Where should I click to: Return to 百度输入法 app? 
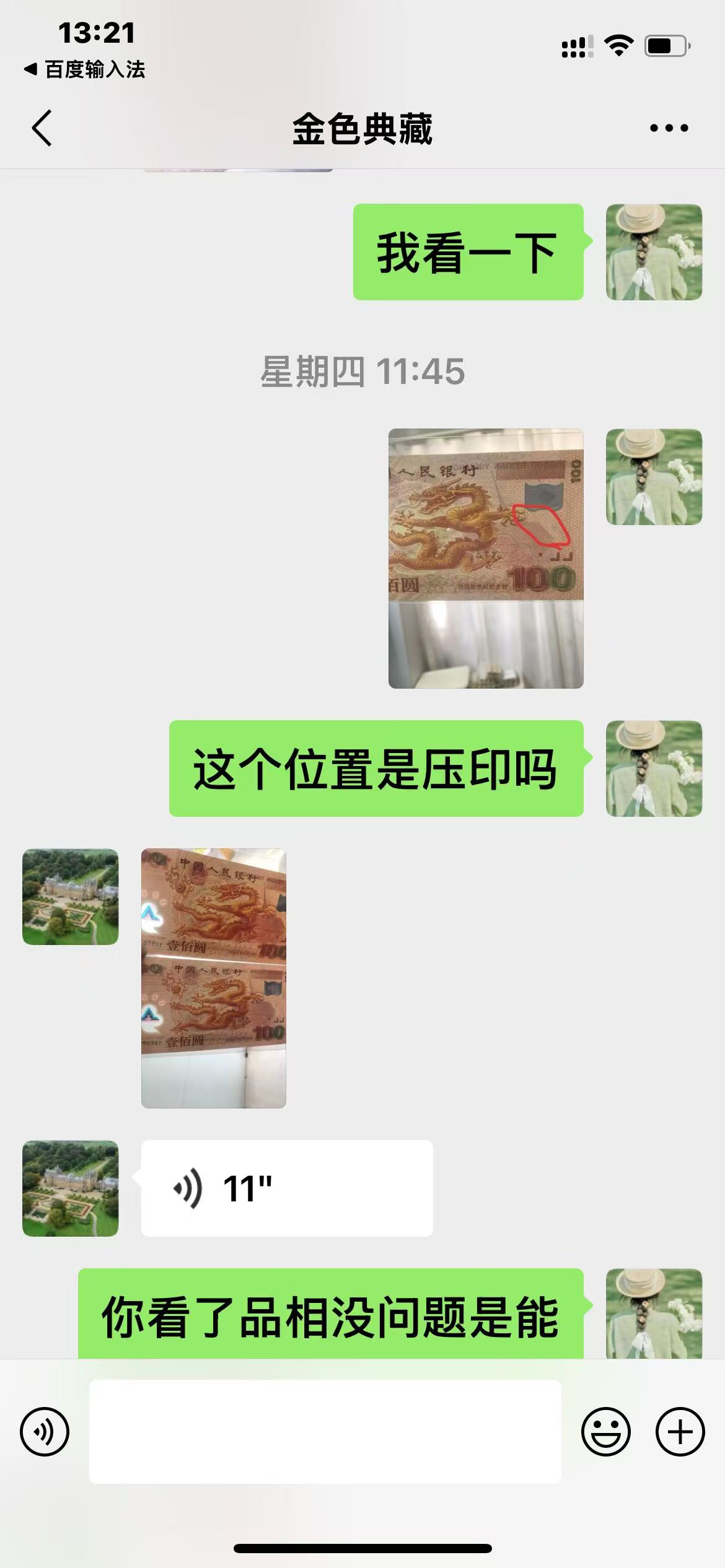pyautogui.click(x=84, y=69)
